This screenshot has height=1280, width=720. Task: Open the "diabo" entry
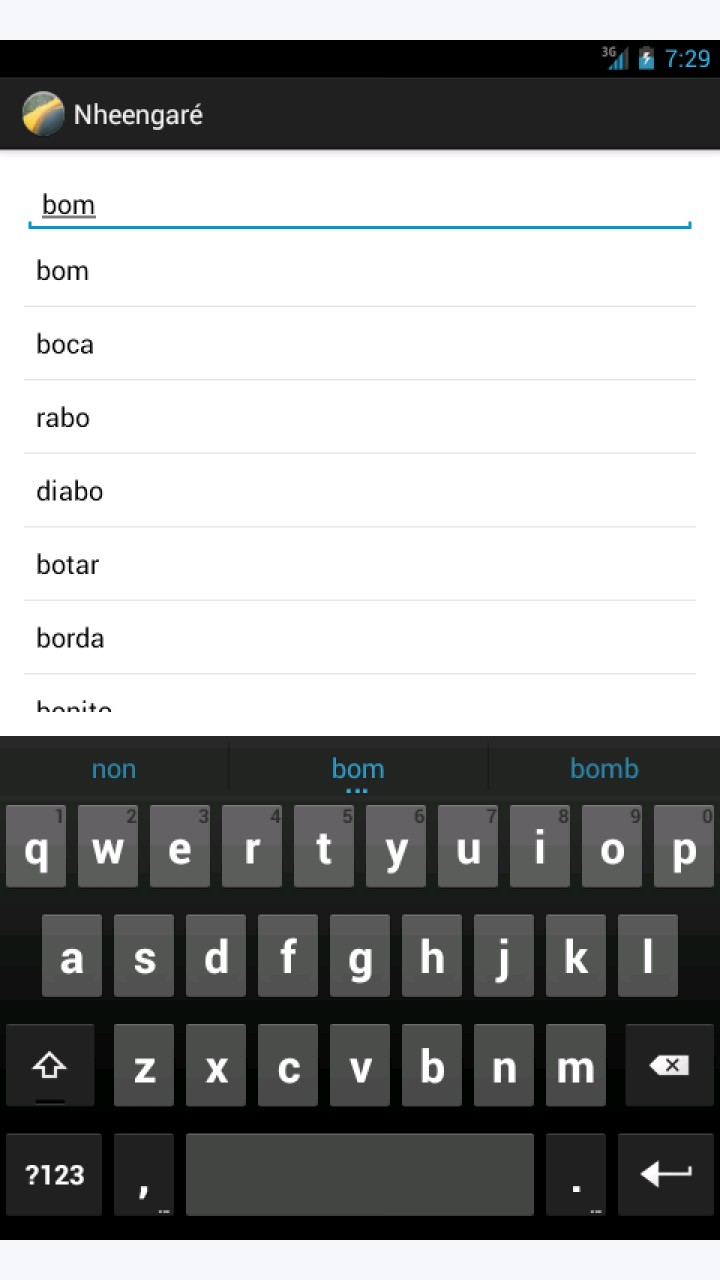360,491
